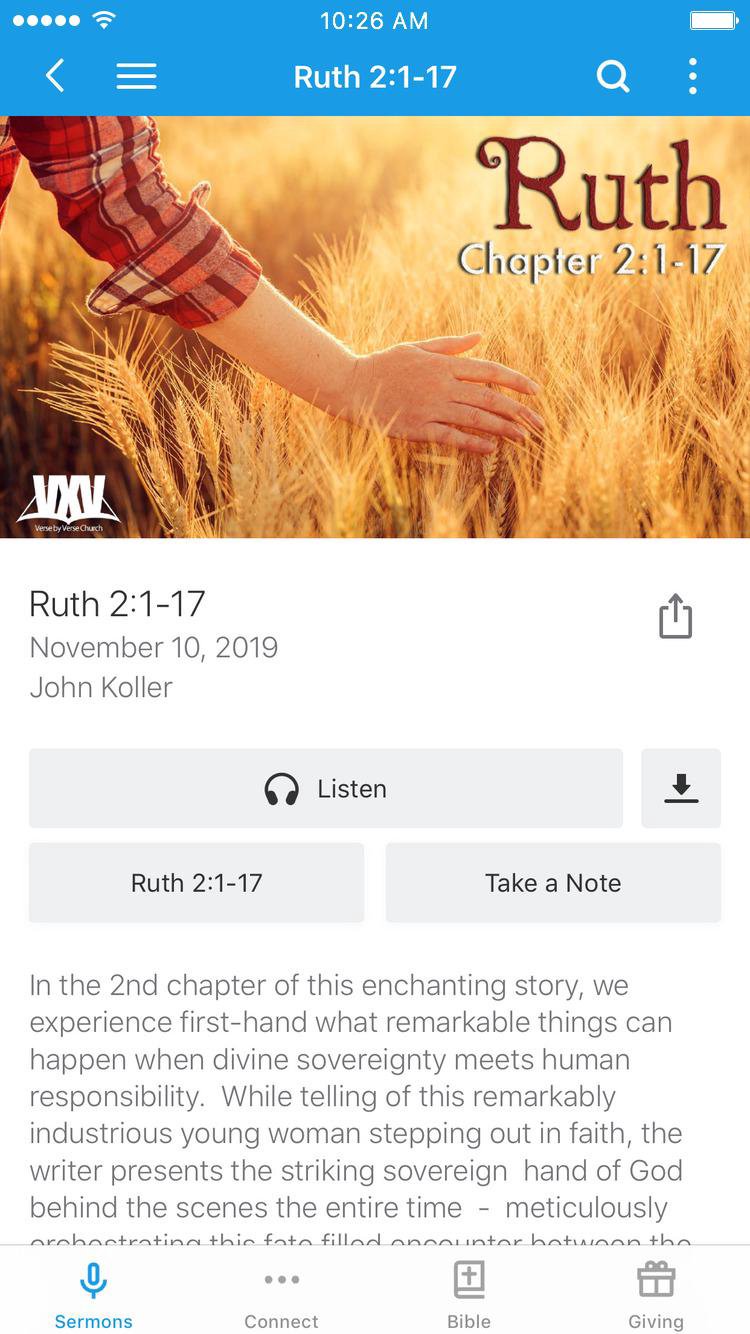Take a Note for this sermon

553,882
